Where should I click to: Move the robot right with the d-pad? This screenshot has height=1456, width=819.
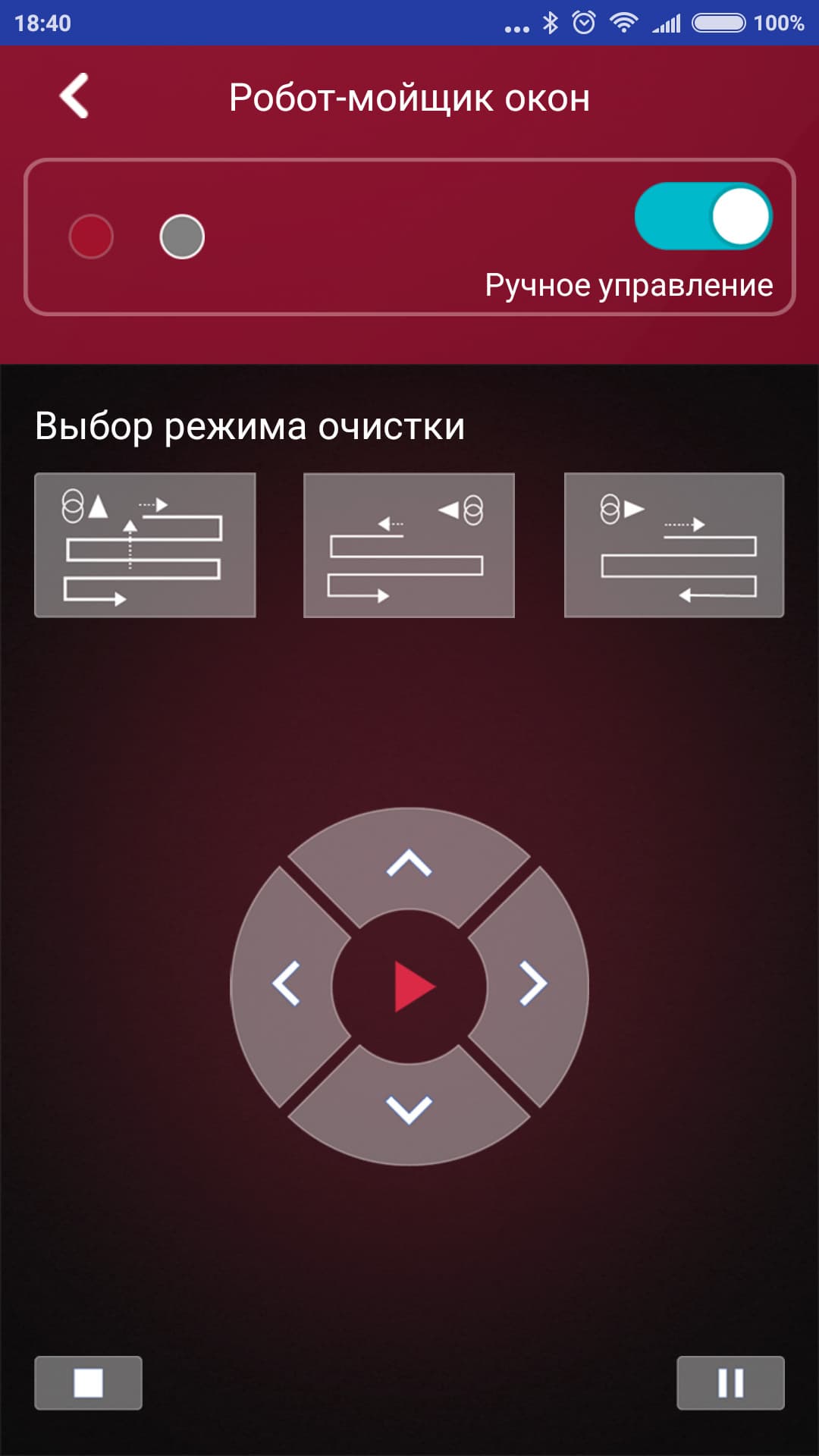coord(532,985)
